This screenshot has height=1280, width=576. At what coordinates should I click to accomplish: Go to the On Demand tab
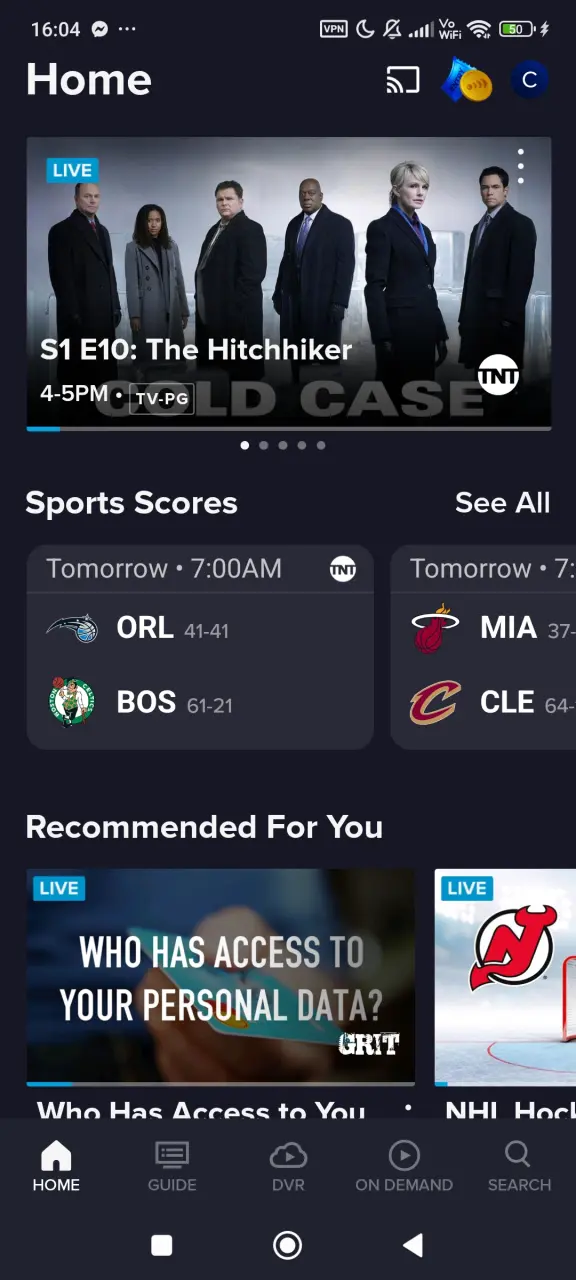tap(404, 1167)
